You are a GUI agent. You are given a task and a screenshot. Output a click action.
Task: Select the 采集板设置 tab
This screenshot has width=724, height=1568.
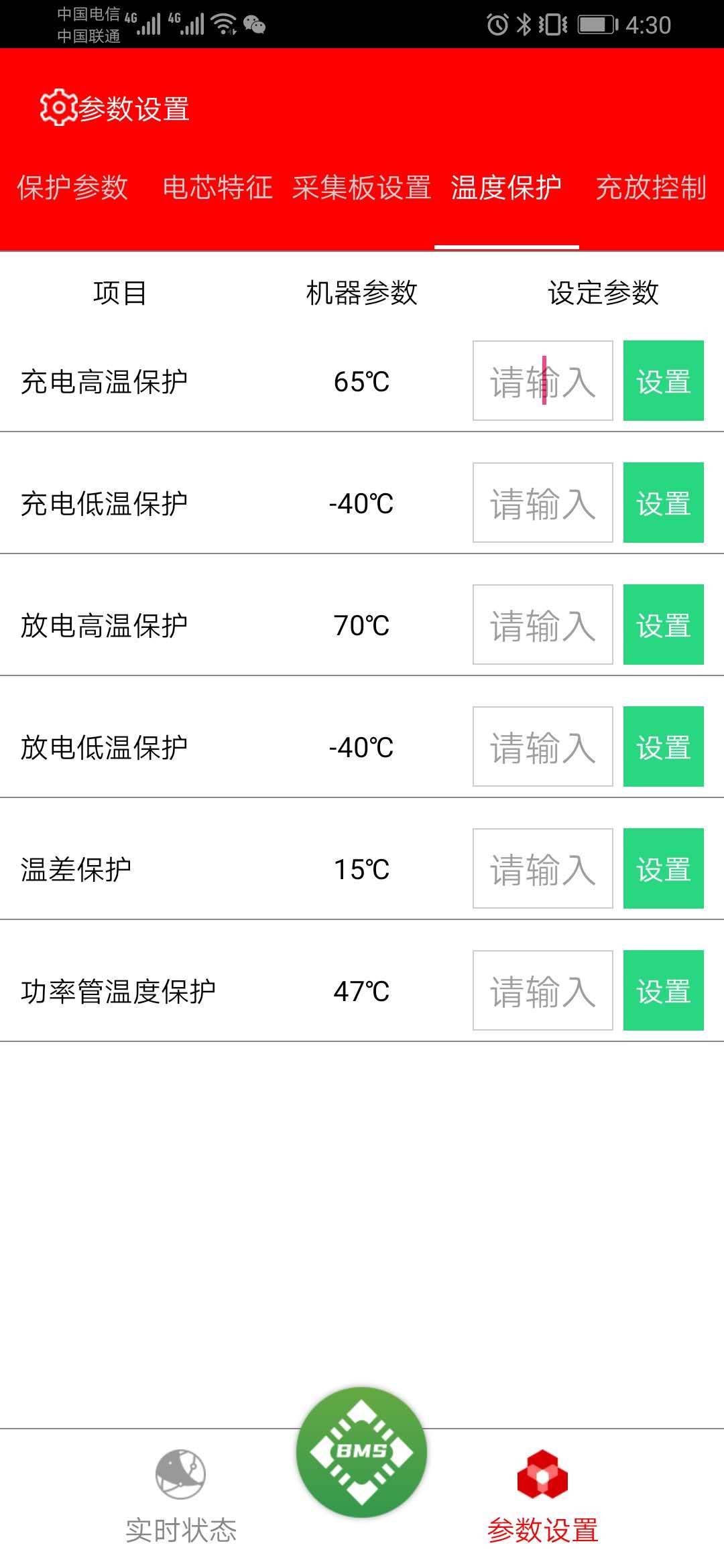tap(362, 188)
